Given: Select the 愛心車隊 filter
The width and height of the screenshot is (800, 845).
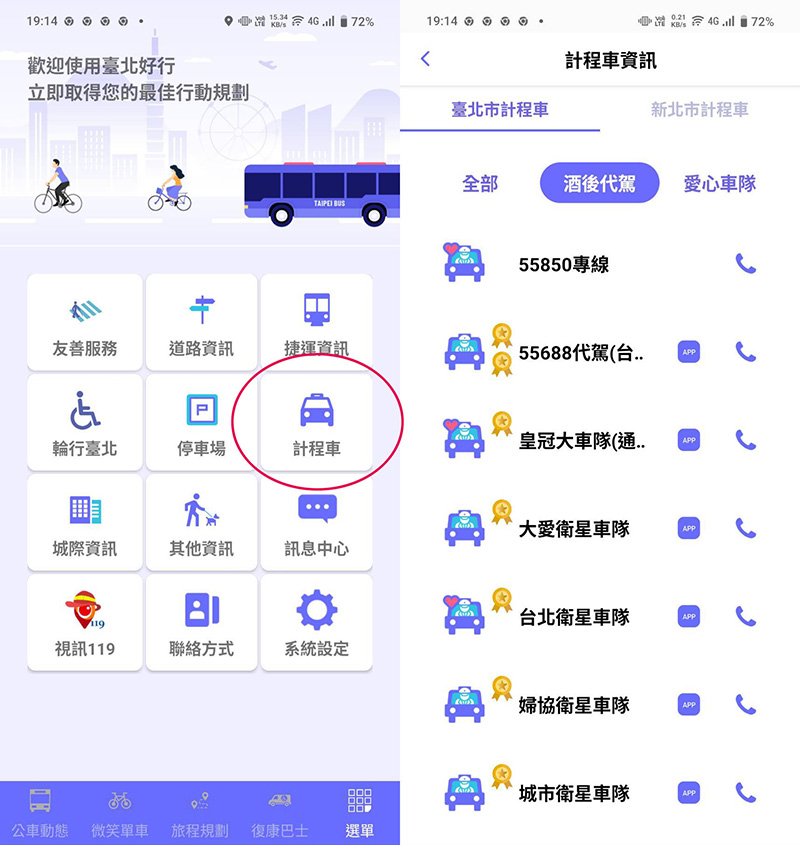Looking at the screenshot, I should coord(719,184).
